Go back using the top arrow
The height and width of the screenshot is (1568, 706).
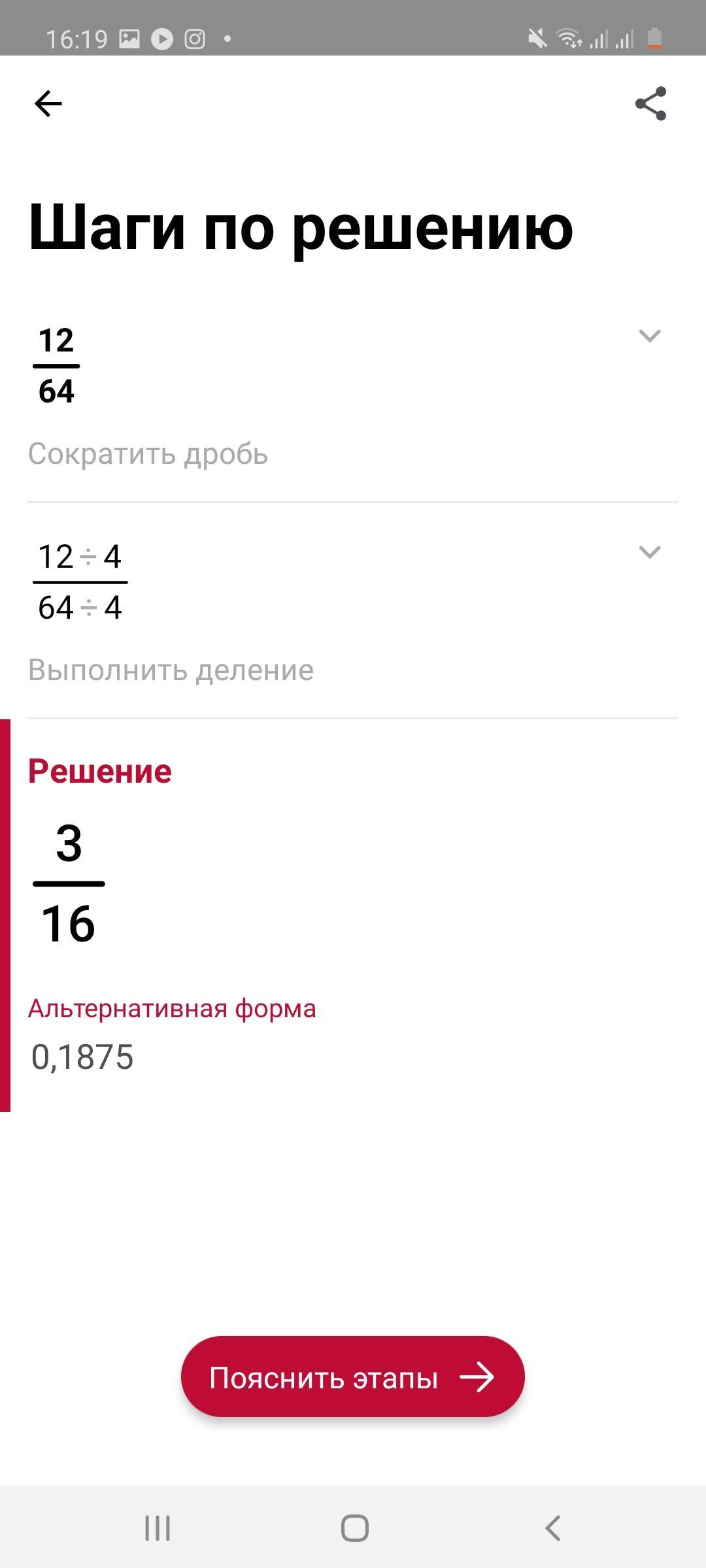48,103
